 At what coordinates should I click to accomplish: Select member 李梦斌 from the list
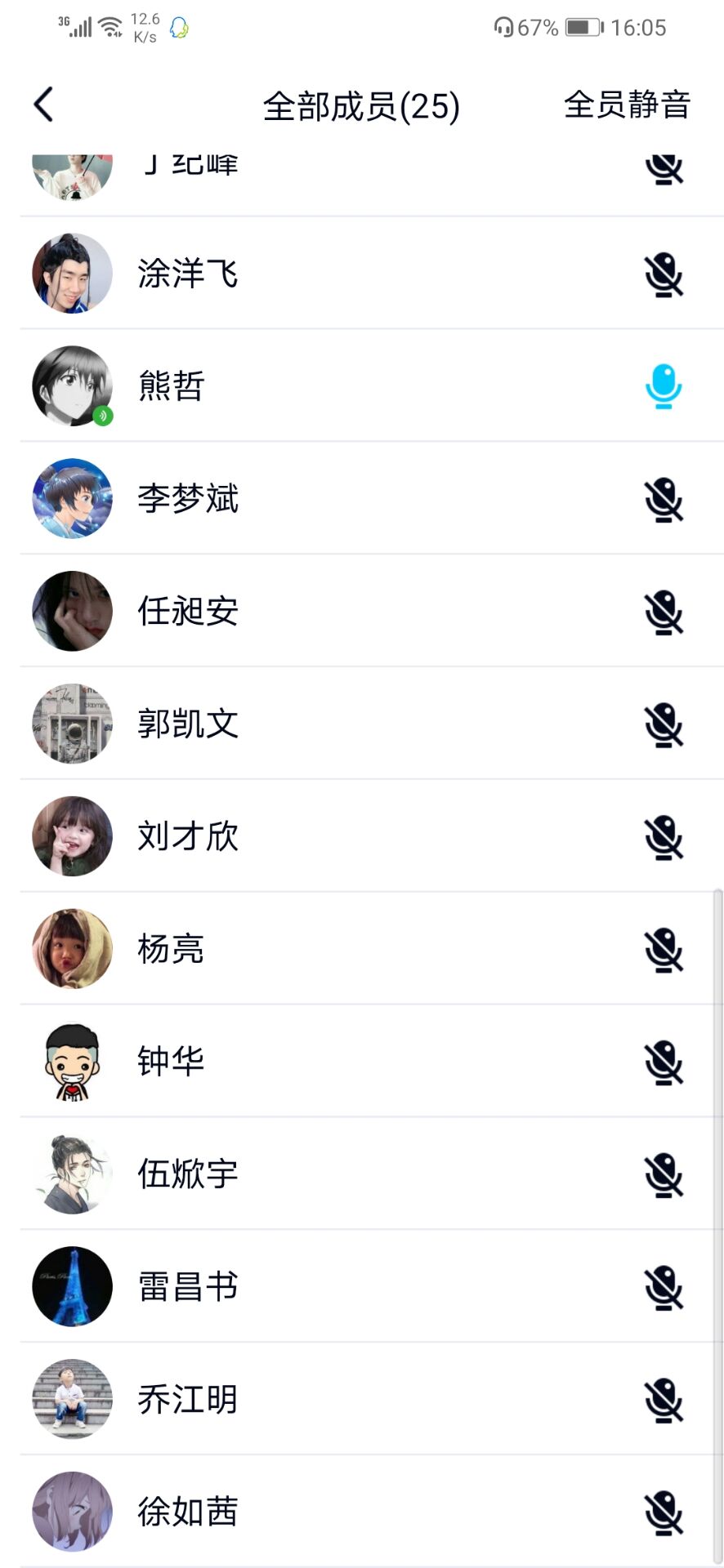coord(327,499)
